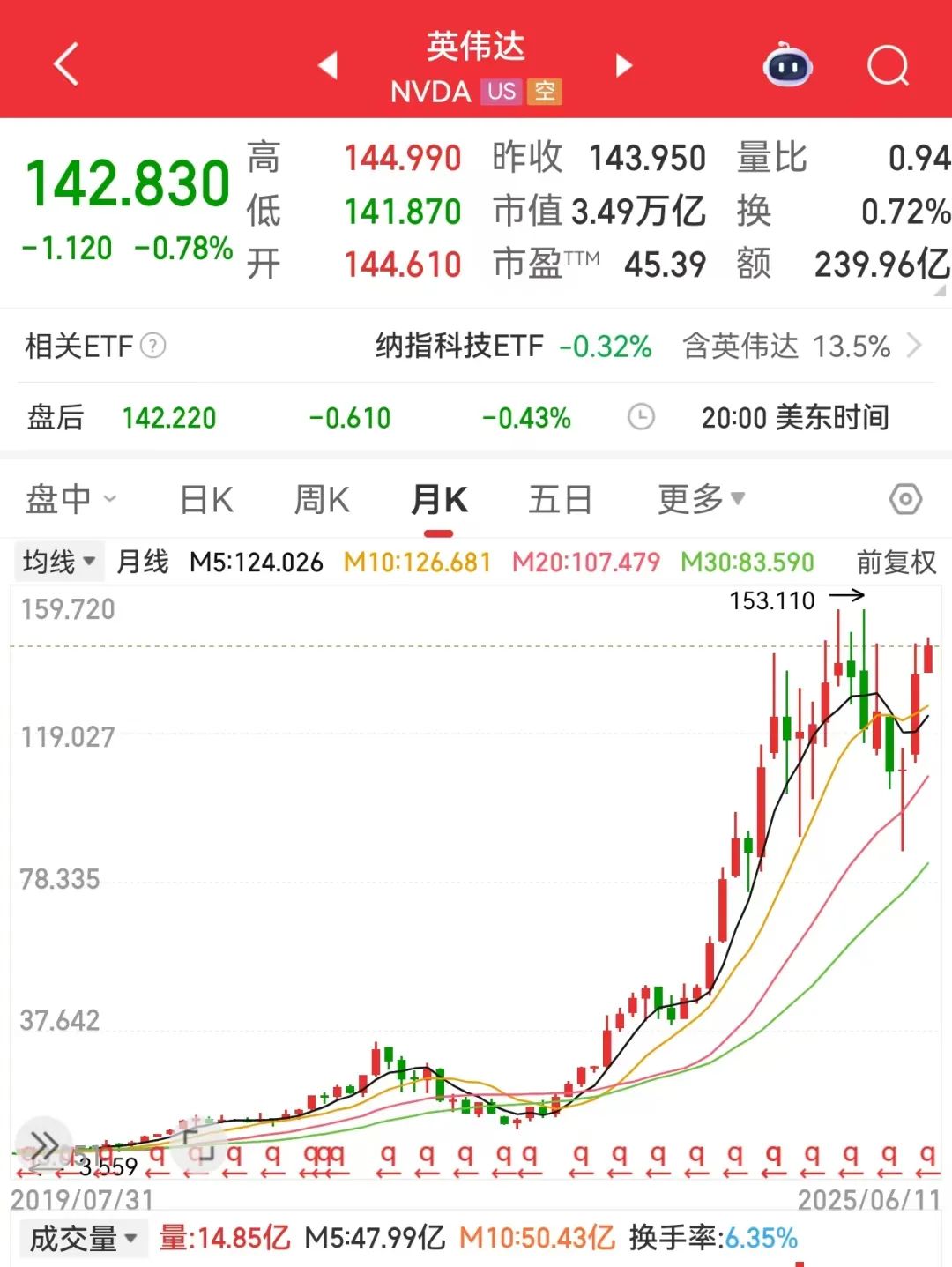The height and width of the screenshot is (1267, 952).
Task: Select the 月K tab
Action: (x=439, y=500)
